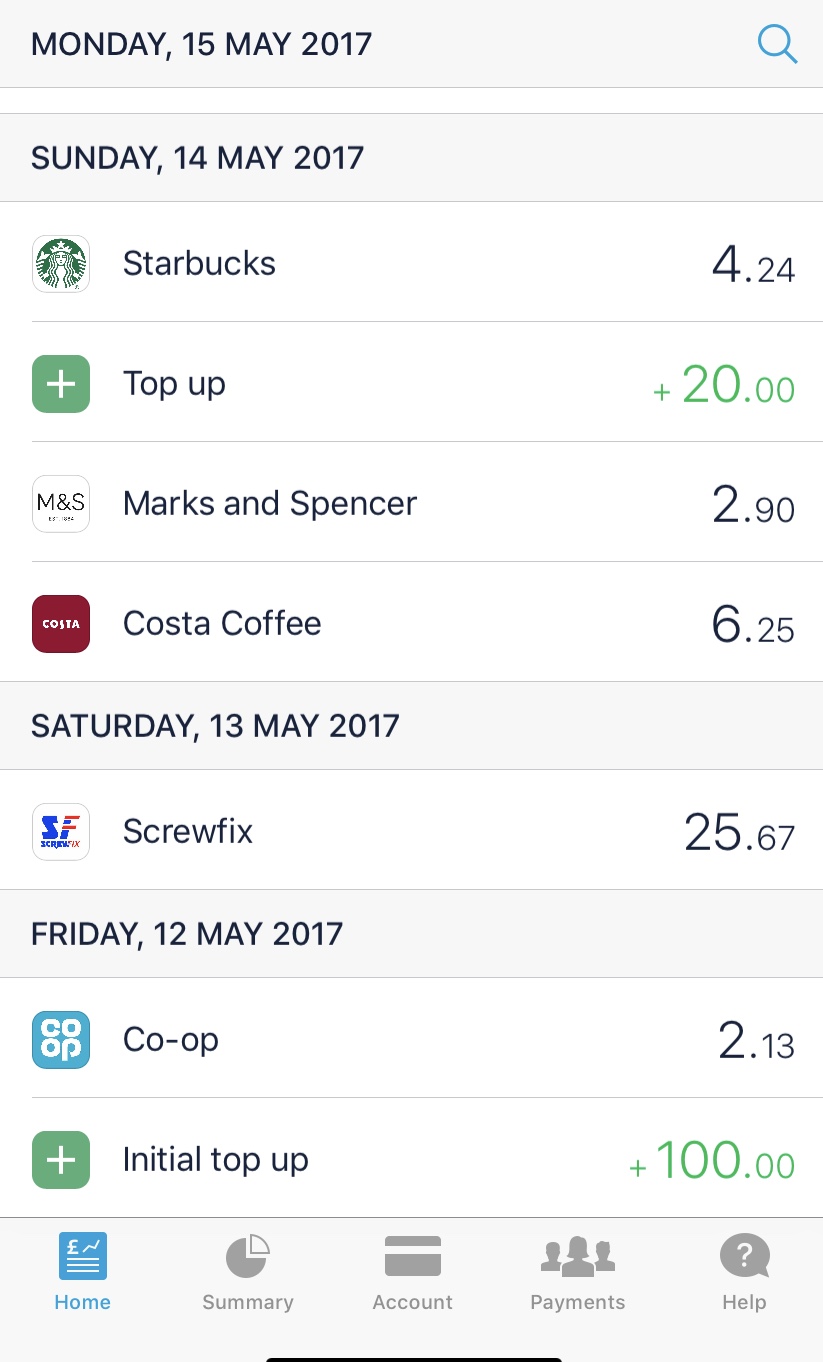Select the Home tab
Viewport: 823px width, 1362px height.
[83, 1272]
